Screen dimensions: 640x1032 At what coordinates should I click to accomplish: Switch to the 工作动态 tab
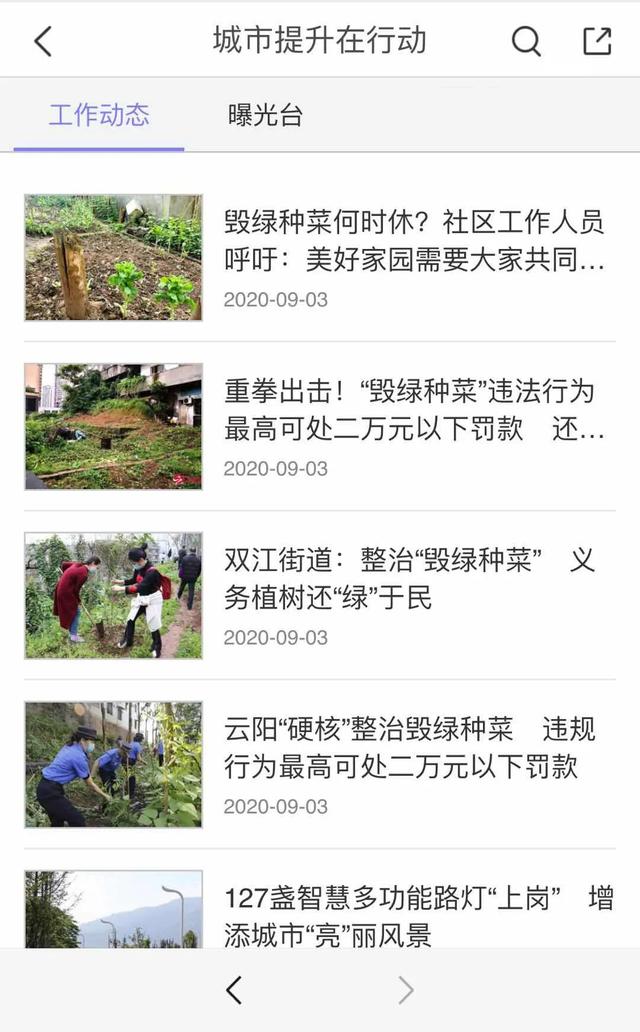(99, 115)
